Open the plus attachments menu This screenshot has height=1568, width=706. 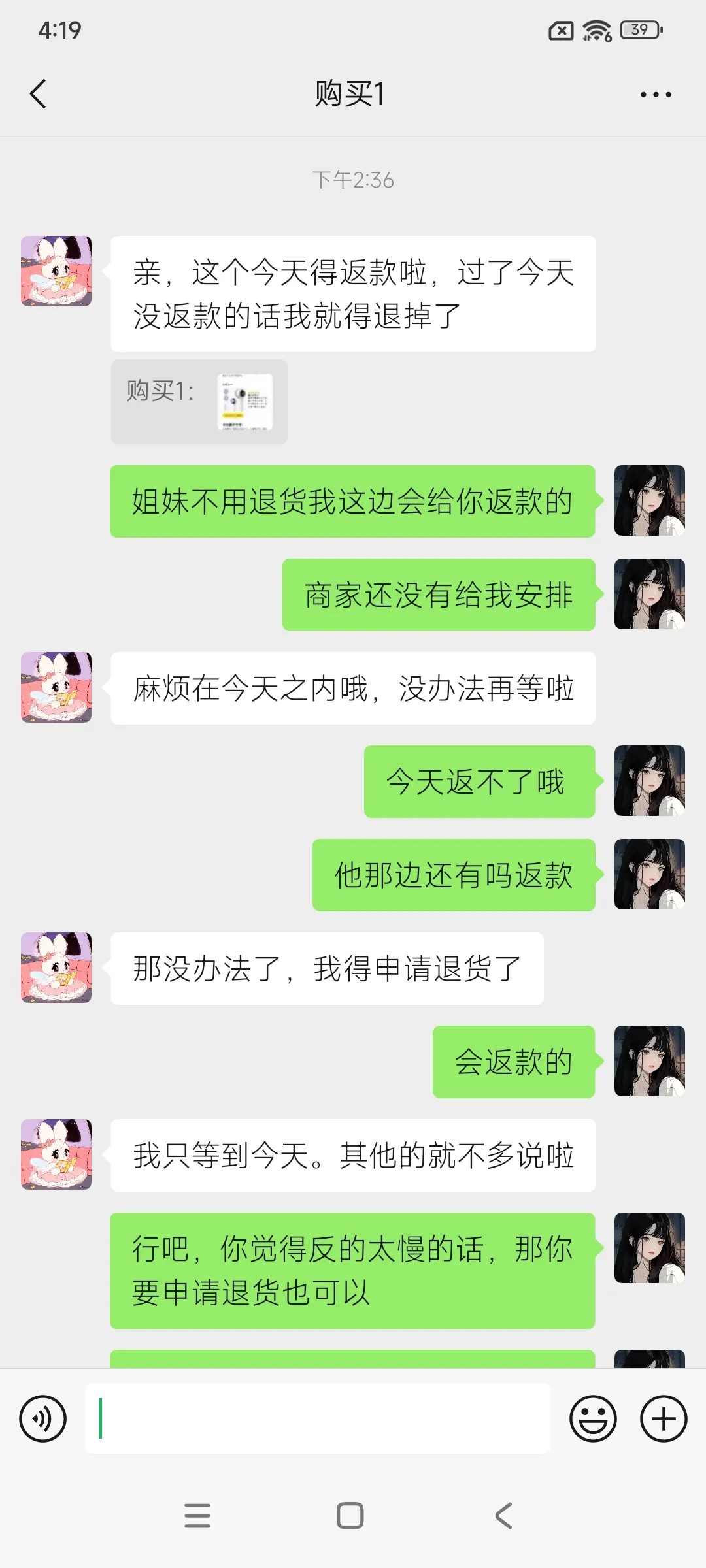pyautogui.click(x=663, y=1419)
